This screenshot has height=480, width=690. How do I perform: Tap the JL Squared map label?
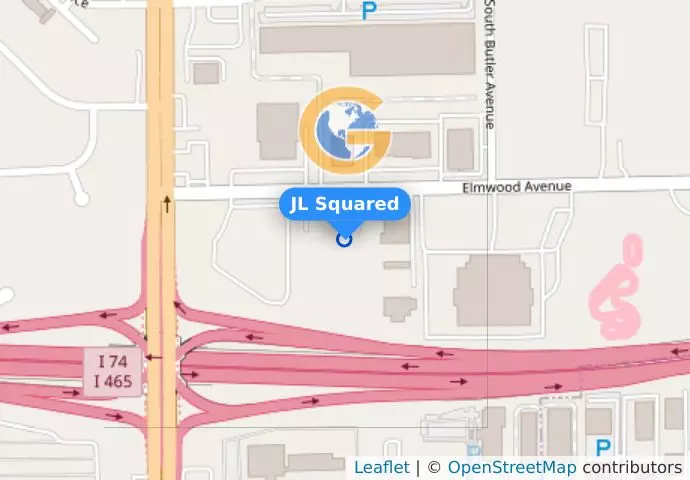coord(344,204)
